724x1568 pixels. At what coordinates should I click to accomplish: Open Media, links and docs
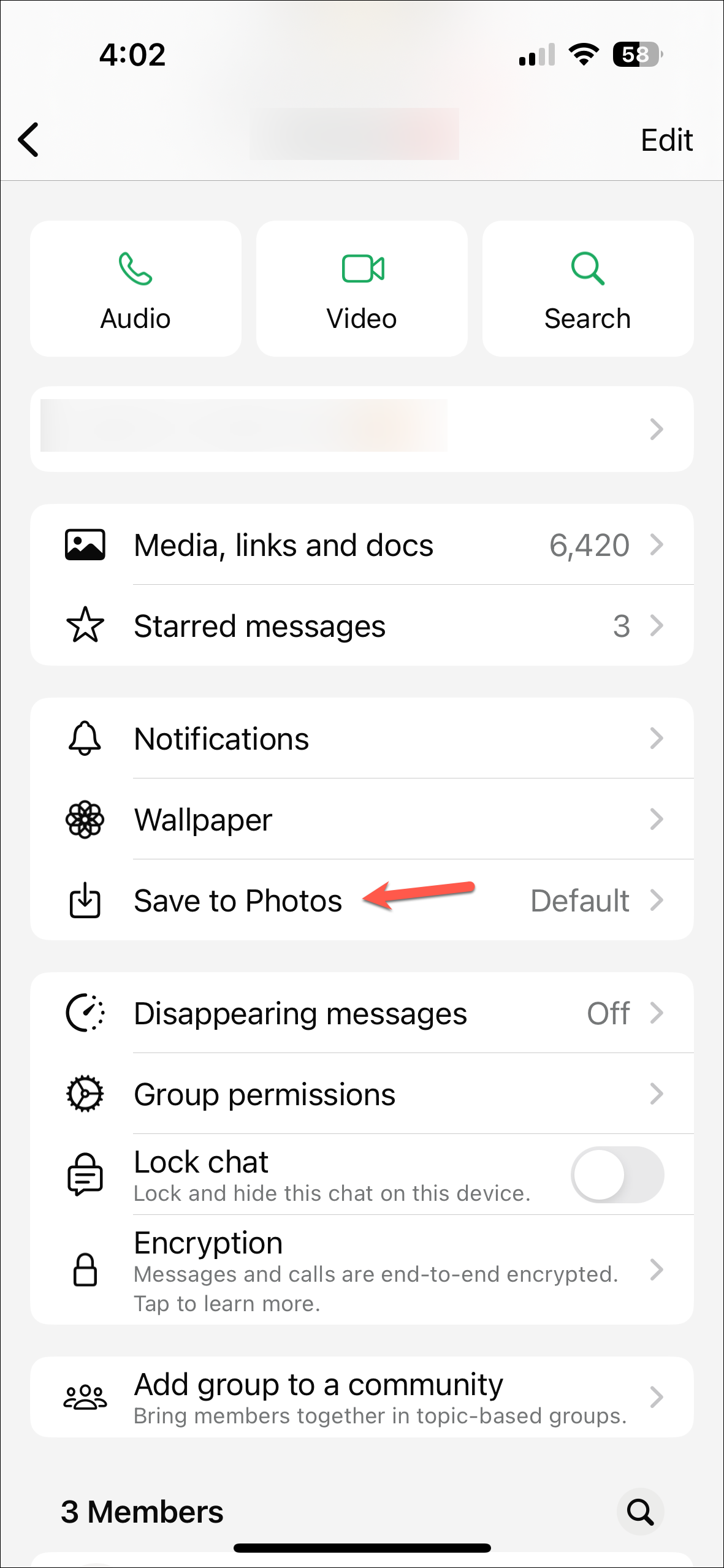362,545
